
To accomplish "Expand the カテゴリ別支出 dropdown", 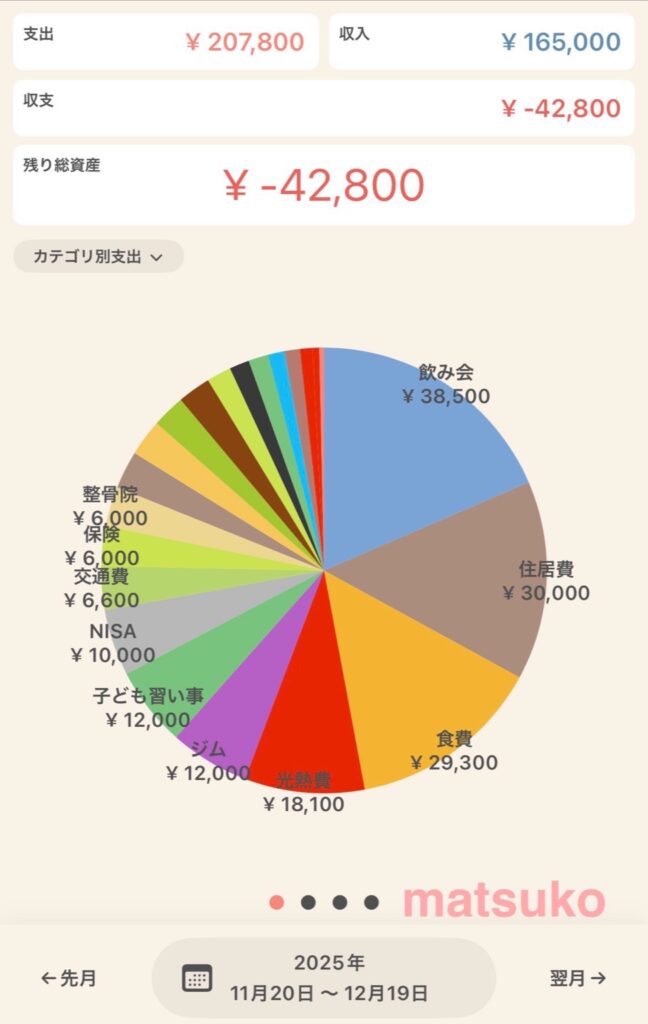I will pos(98,257).
